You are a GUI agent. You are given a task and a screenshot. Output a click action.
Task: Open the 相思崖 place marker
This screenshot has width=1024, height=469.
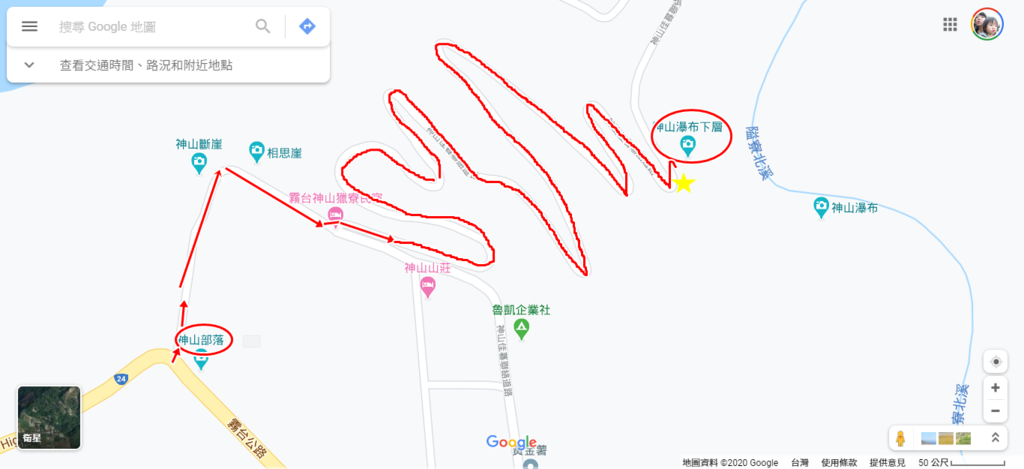pos(256,152)
